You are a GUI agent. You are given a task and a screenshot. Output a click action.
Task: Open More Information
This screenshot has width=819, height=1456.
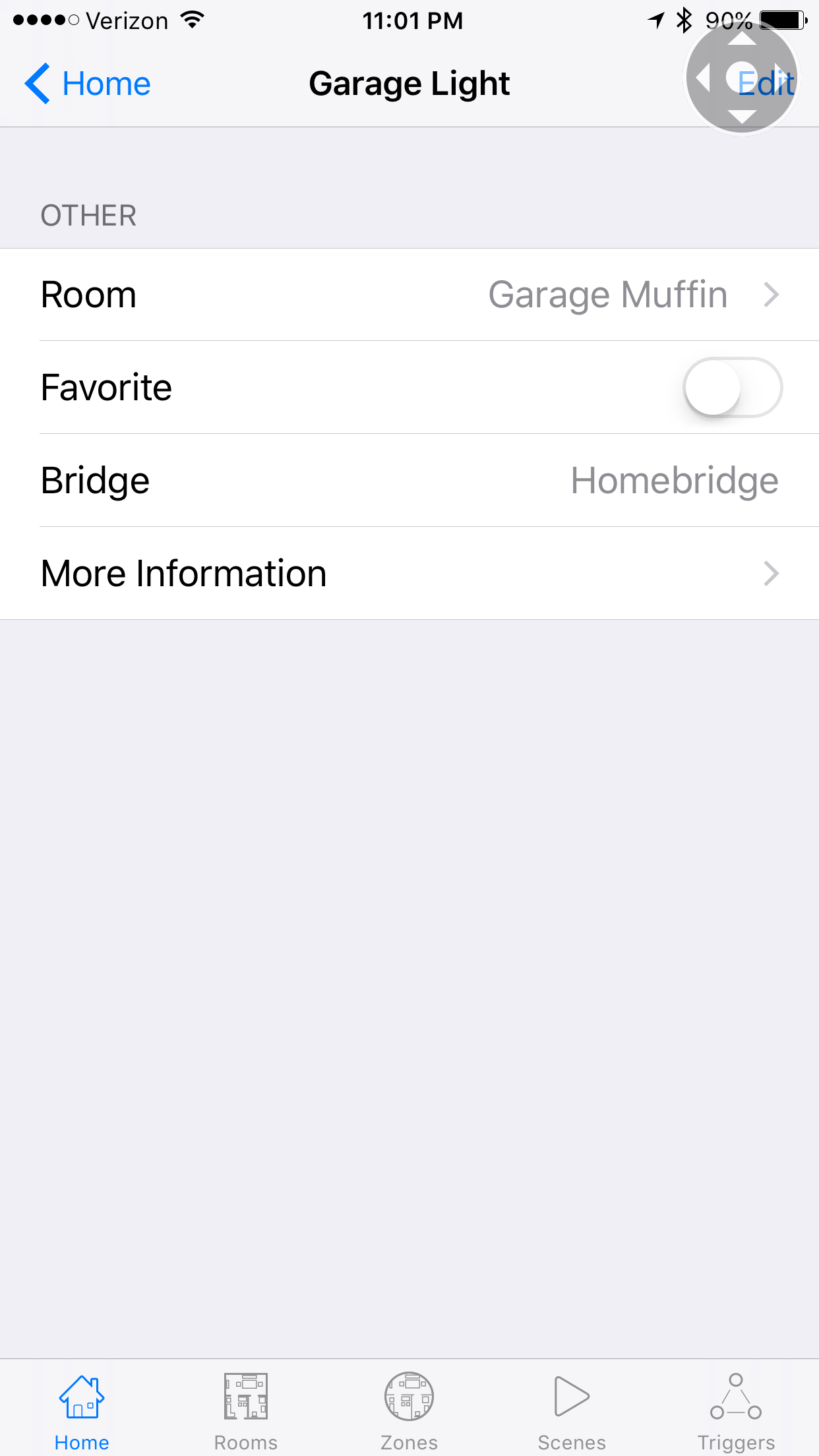[409, 573]
